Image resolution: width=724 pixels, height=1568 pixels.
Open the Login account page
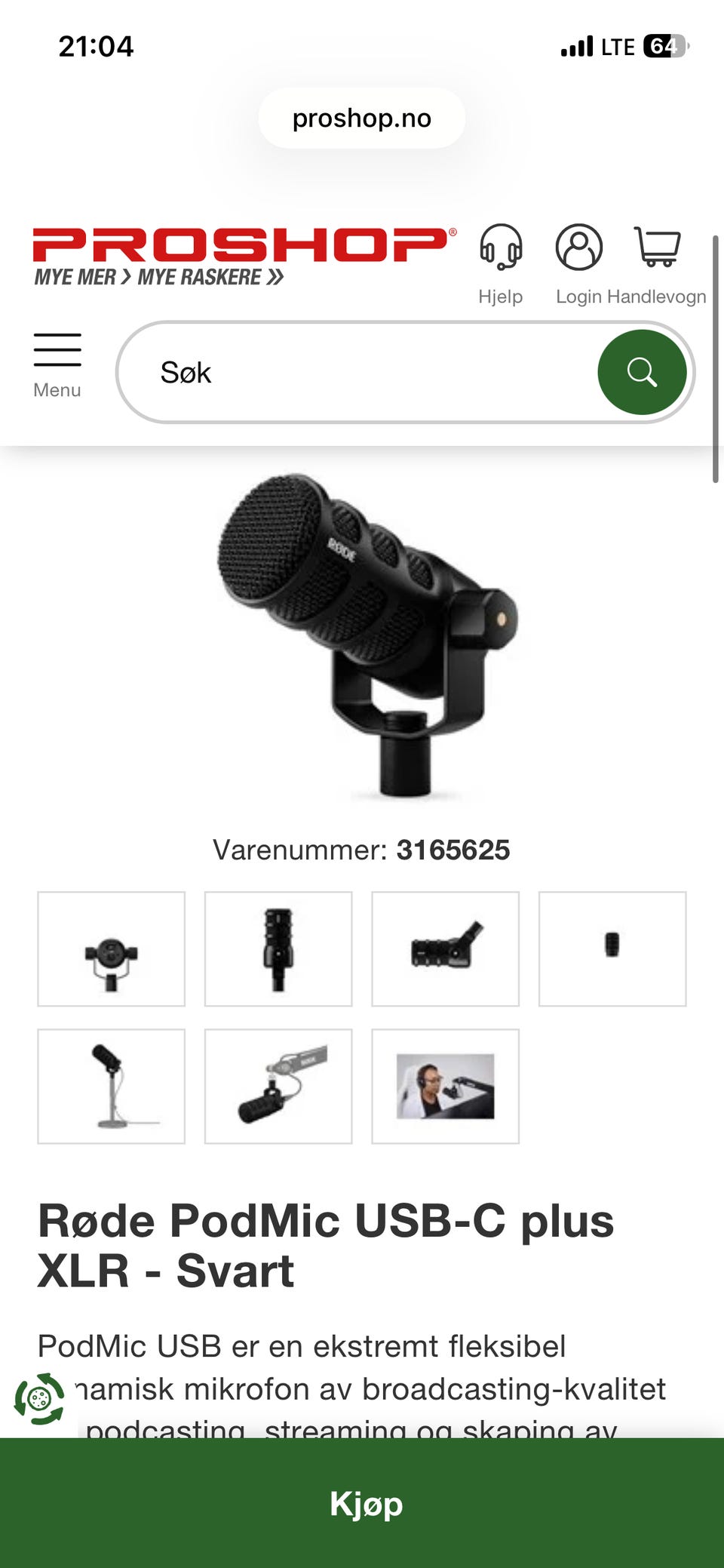(x=578, y=264)
